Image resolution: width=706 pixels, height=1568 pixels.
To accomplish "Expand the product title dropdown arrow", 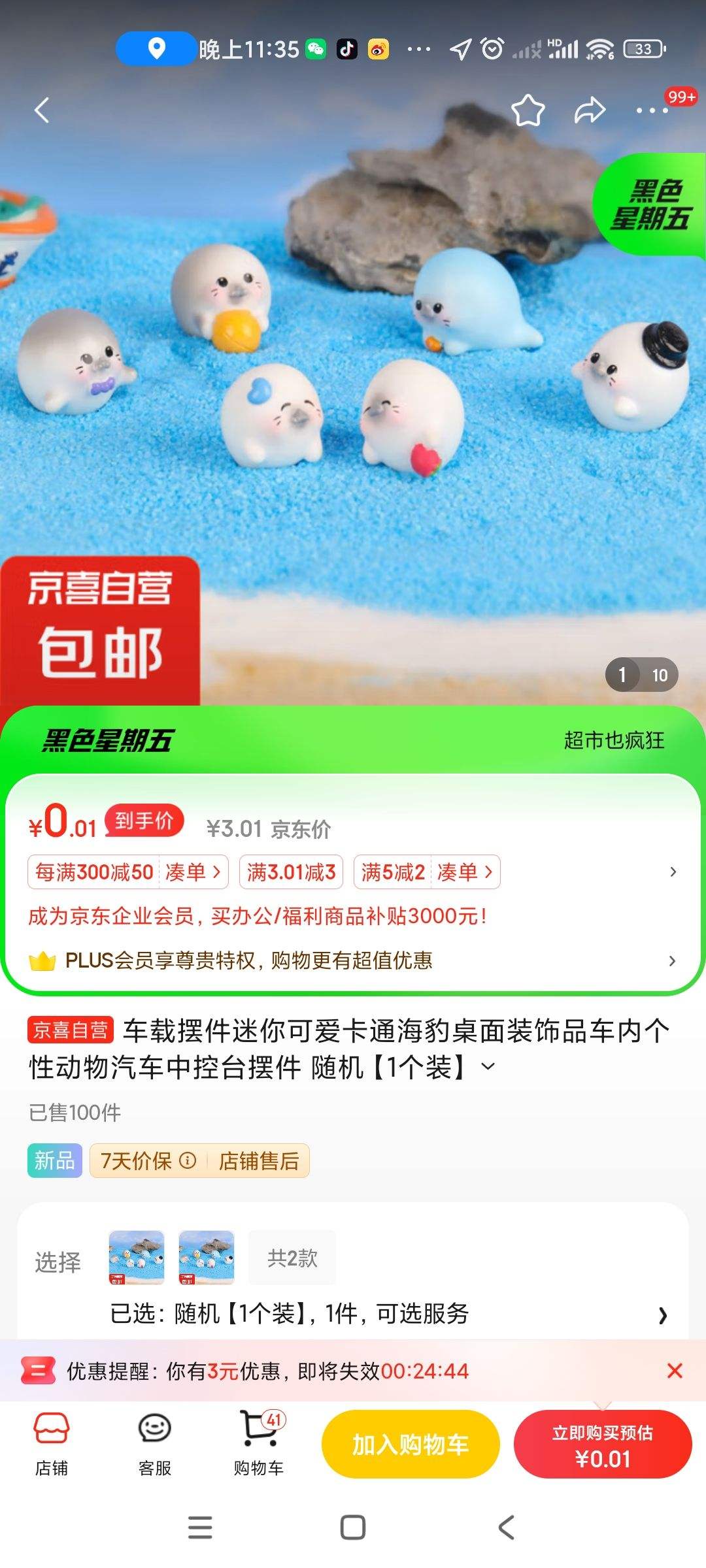I will [488, 1068].
